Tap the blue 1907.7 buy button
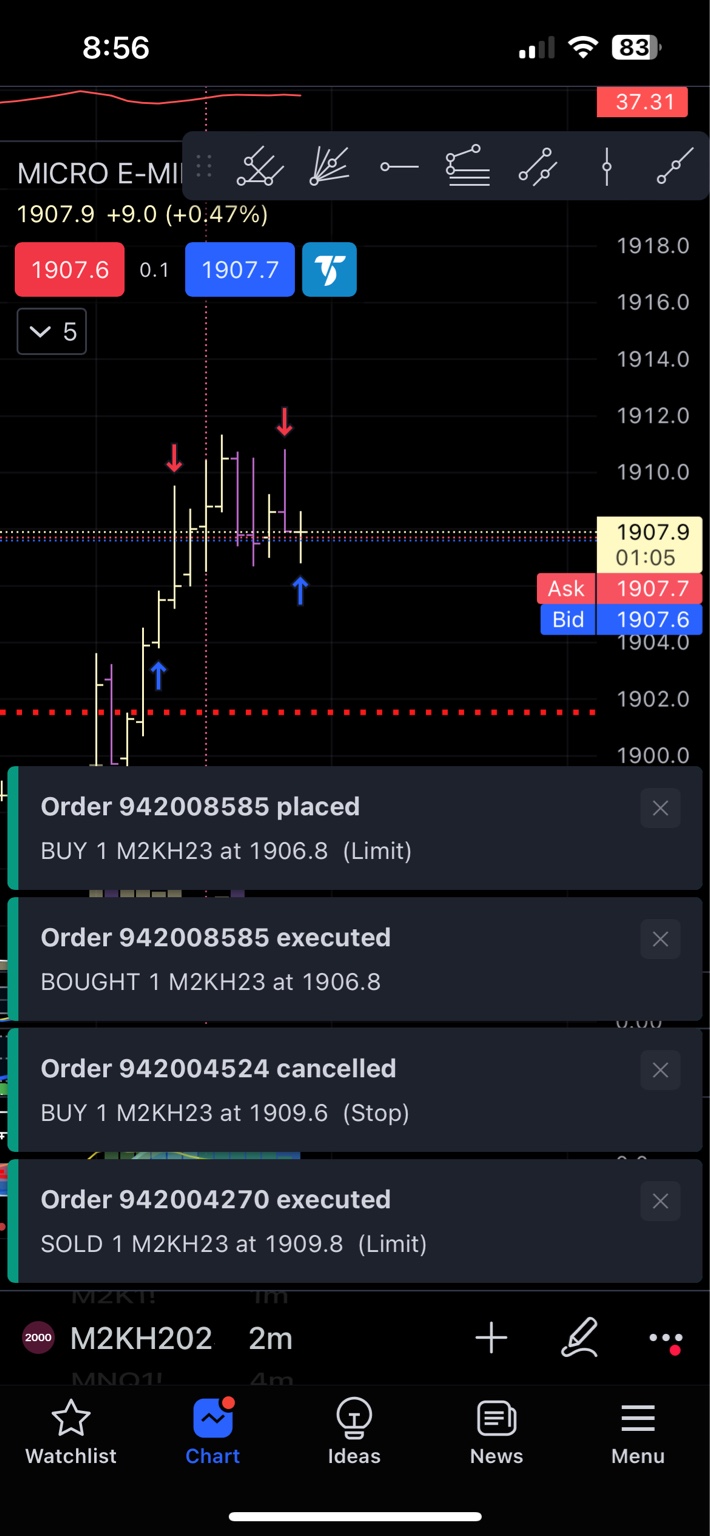 point(240,270)
